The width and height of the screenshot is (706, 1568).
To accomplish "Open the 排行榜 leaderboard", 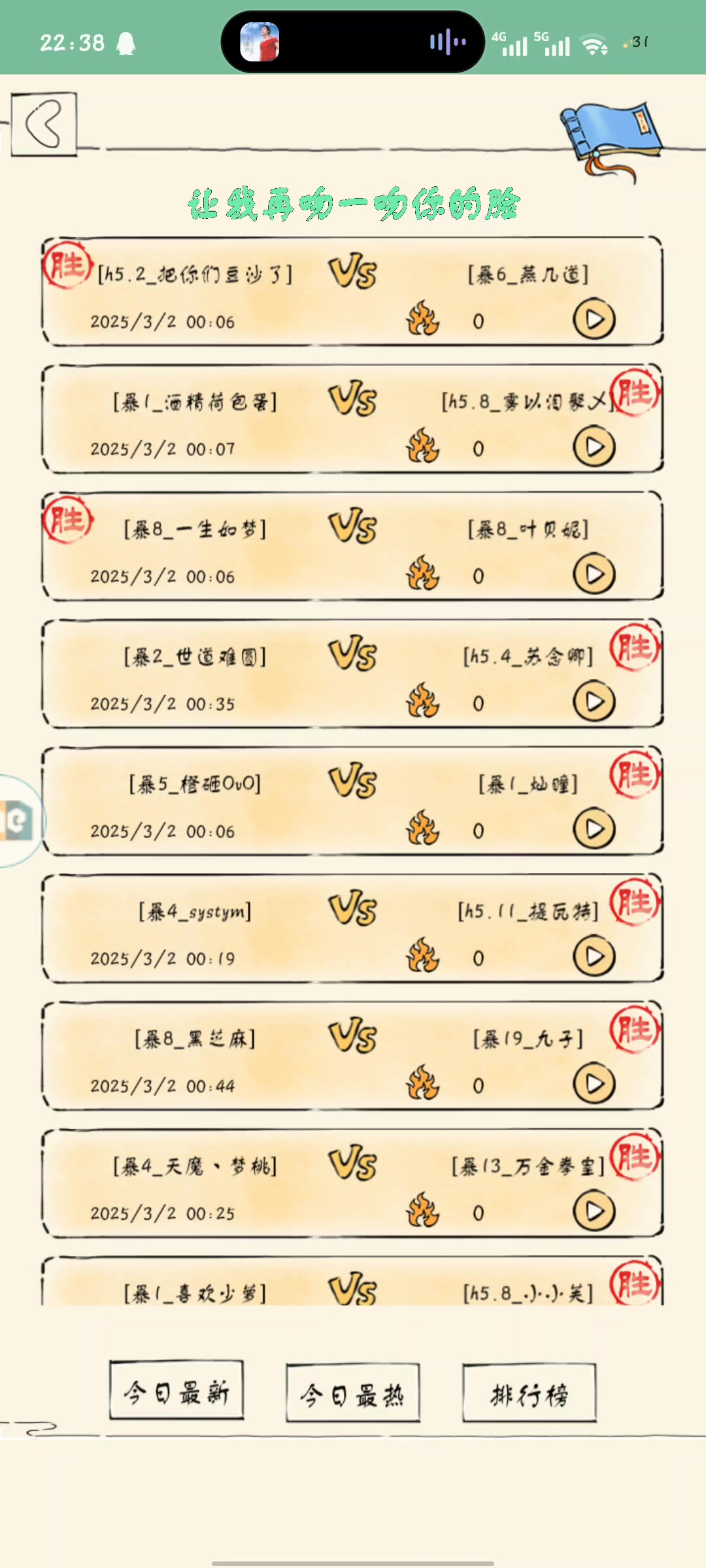I will [x=529, y=1392].
